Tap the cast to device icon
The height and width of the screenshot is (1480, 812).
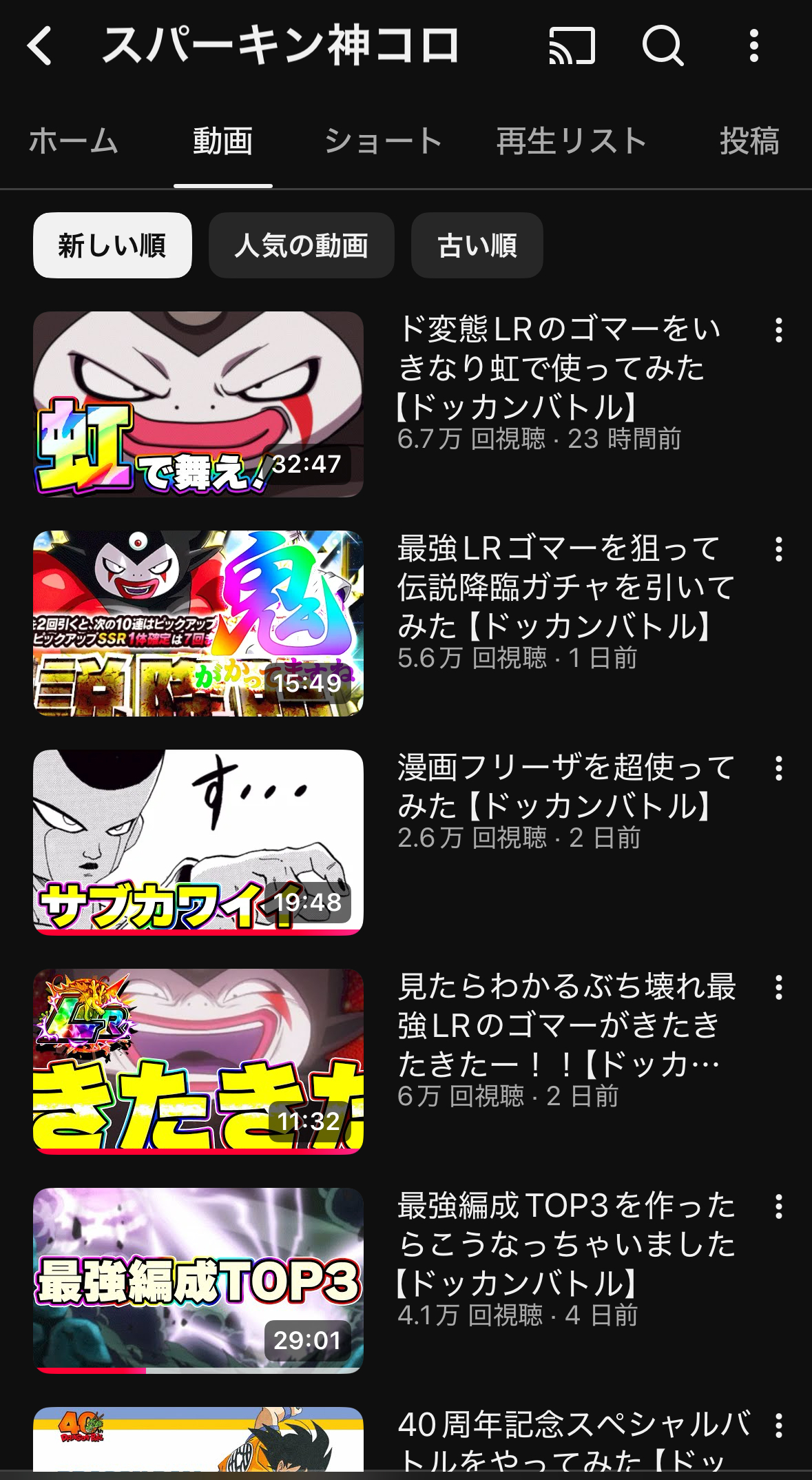tap(572, 45)
